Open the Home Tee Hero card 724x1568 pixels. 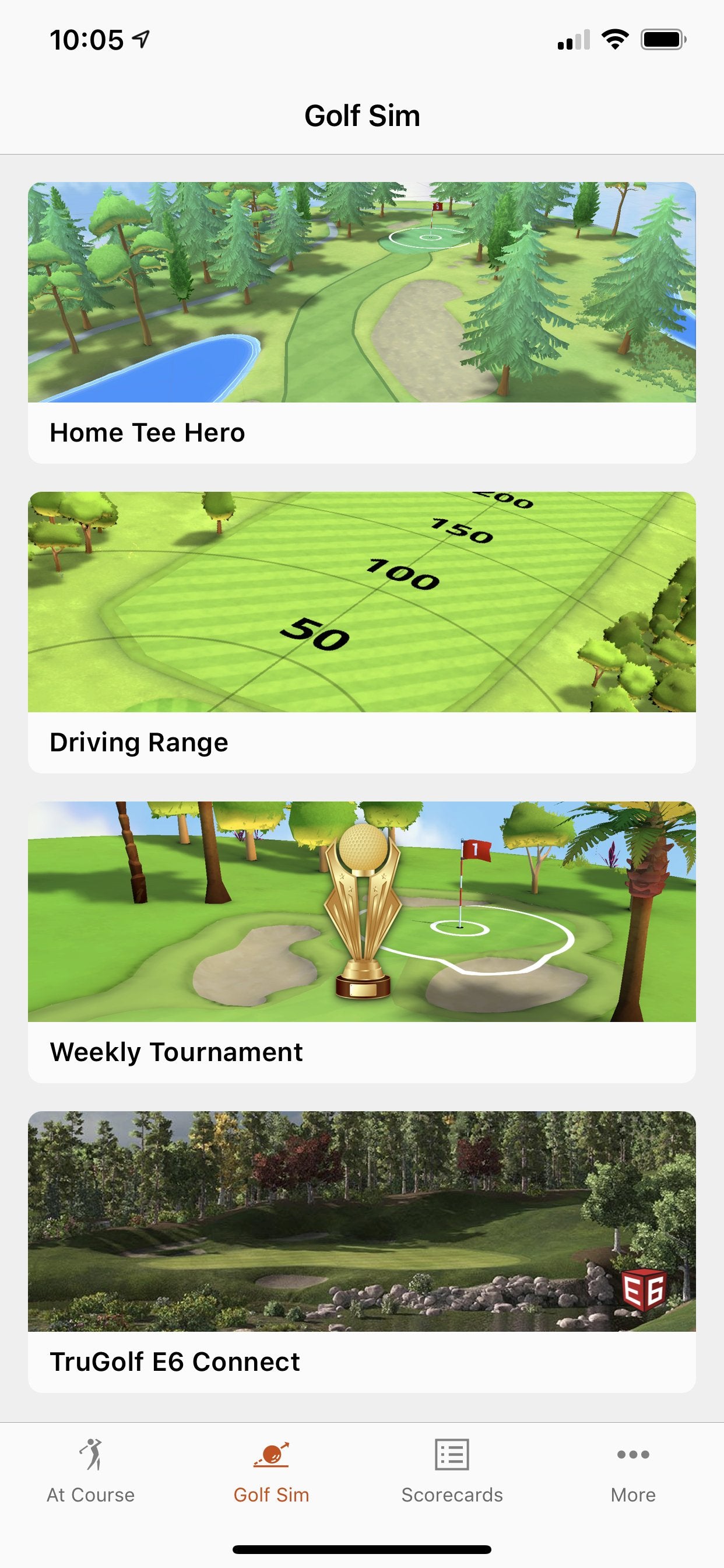tap(361, 323)
